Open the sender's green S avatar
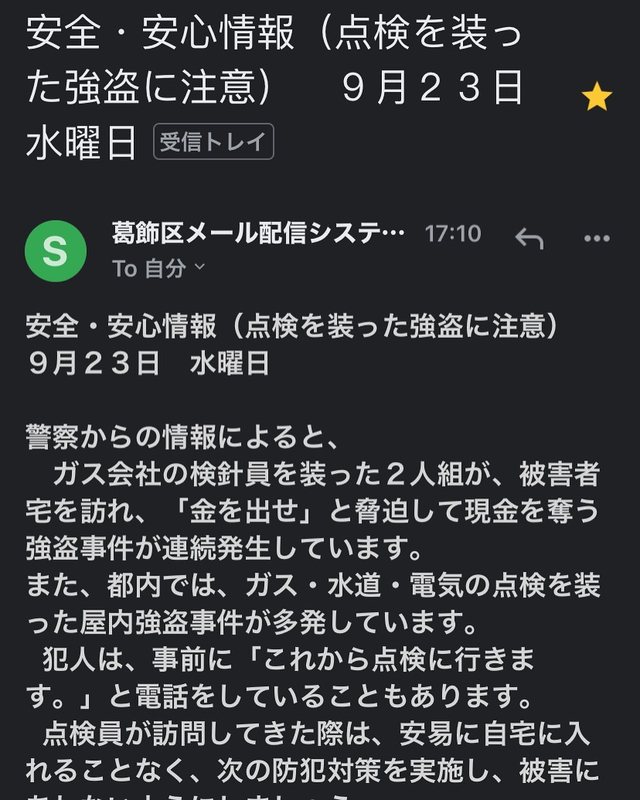The image size is (640, 800). tap(55, 250)
